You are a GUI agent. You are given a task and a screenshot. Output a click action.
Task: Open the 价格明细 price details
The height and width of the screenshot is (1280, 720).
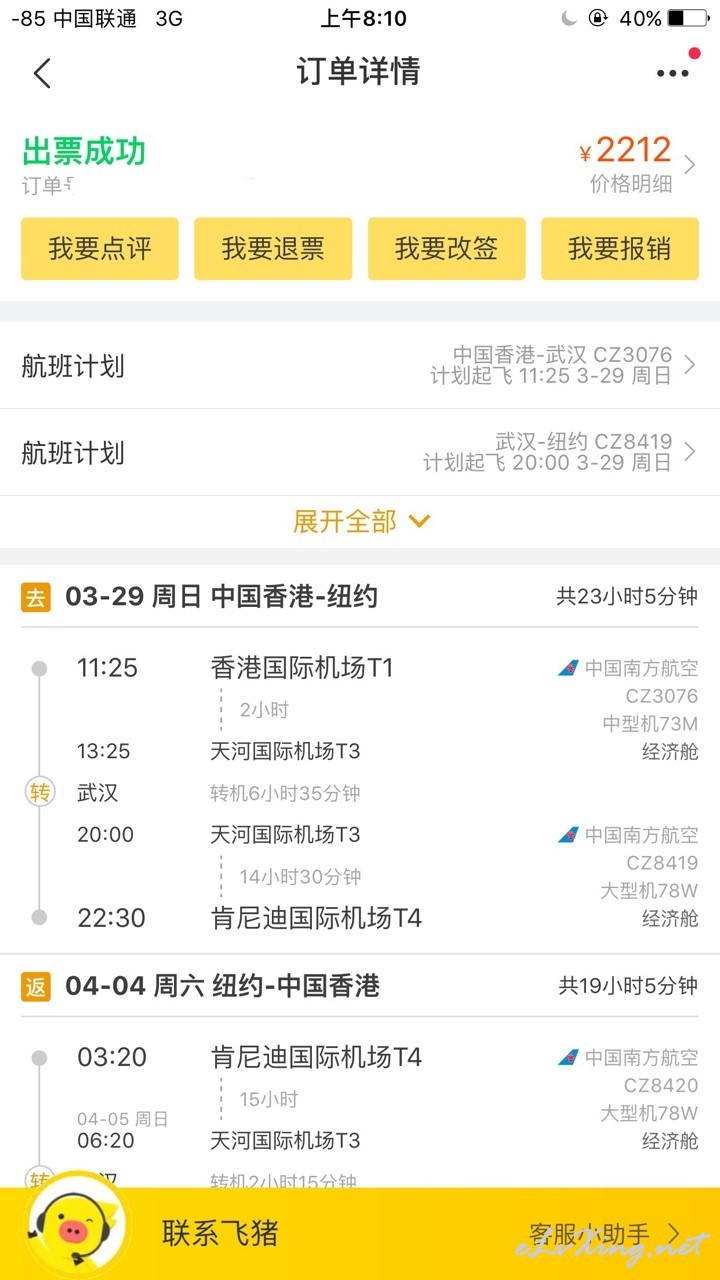[x=637, y=165]
